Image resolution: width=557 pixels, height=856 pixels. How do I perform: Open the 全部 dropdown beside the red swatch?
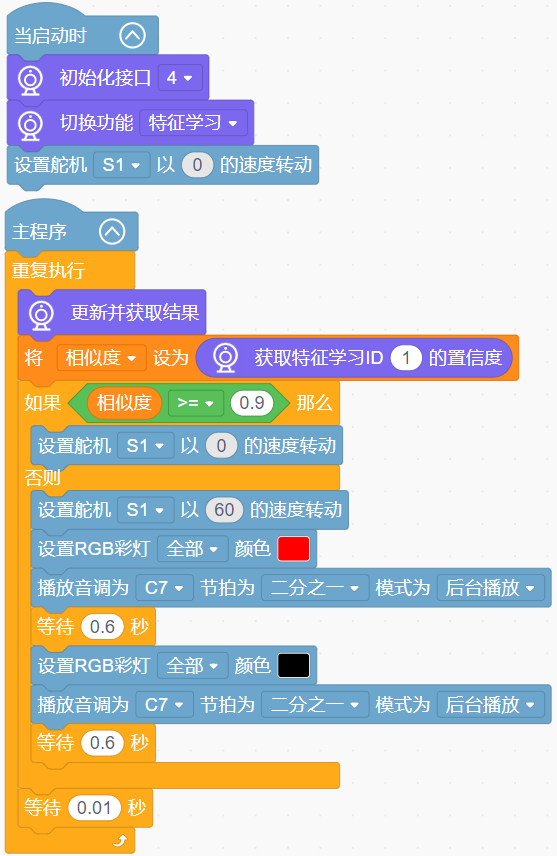tap(192, 549)
